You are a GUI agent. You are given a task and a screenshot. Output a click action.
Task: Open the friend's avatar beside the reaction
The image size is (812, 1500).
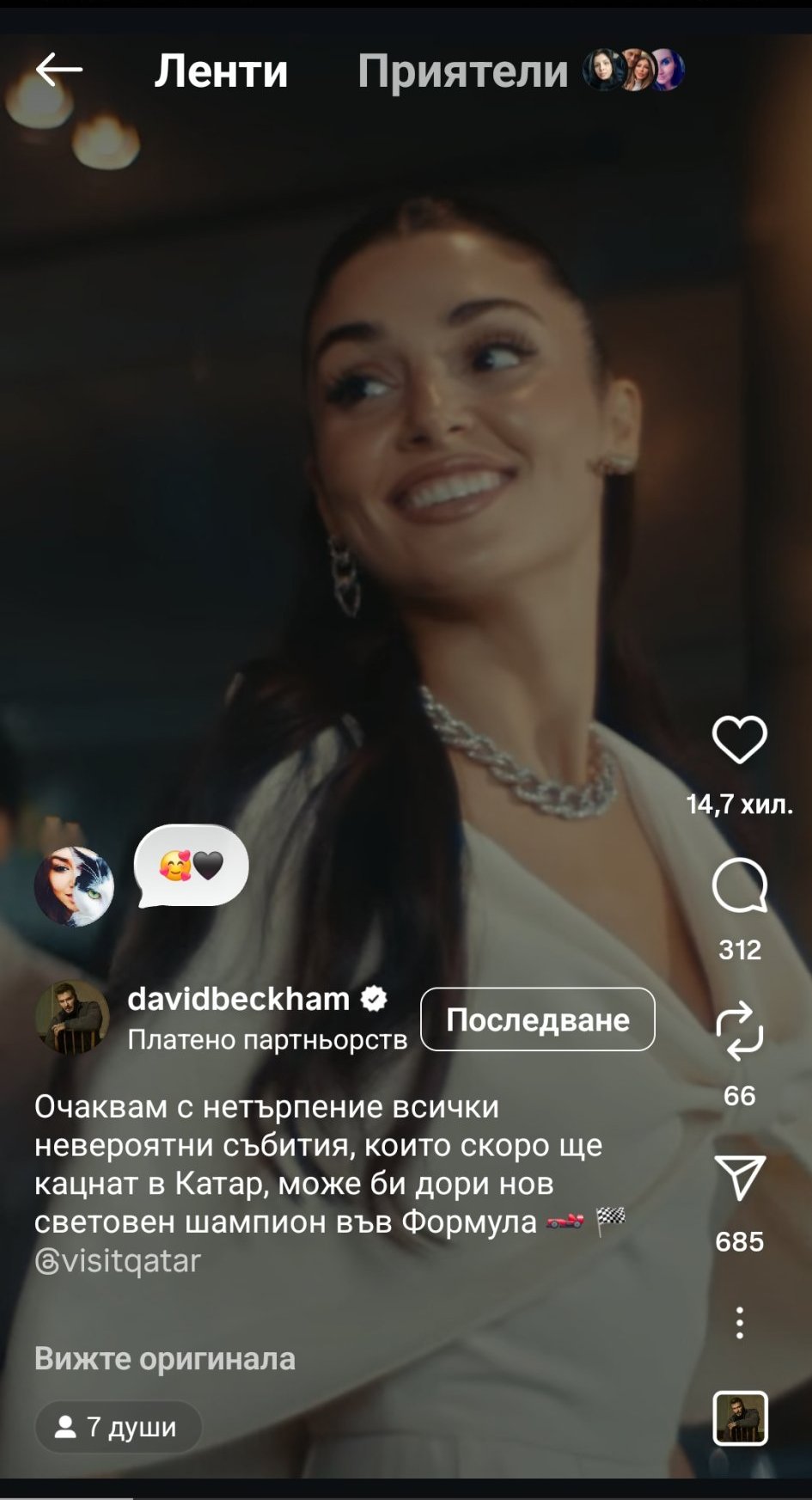74,886
